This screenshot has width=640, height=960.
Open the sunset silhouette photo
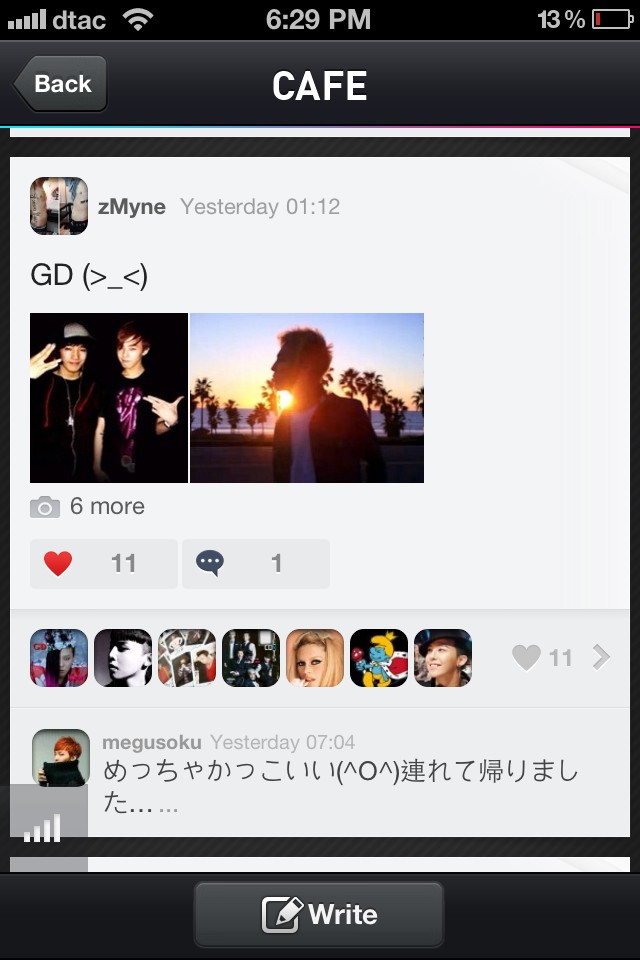(307, 398)
